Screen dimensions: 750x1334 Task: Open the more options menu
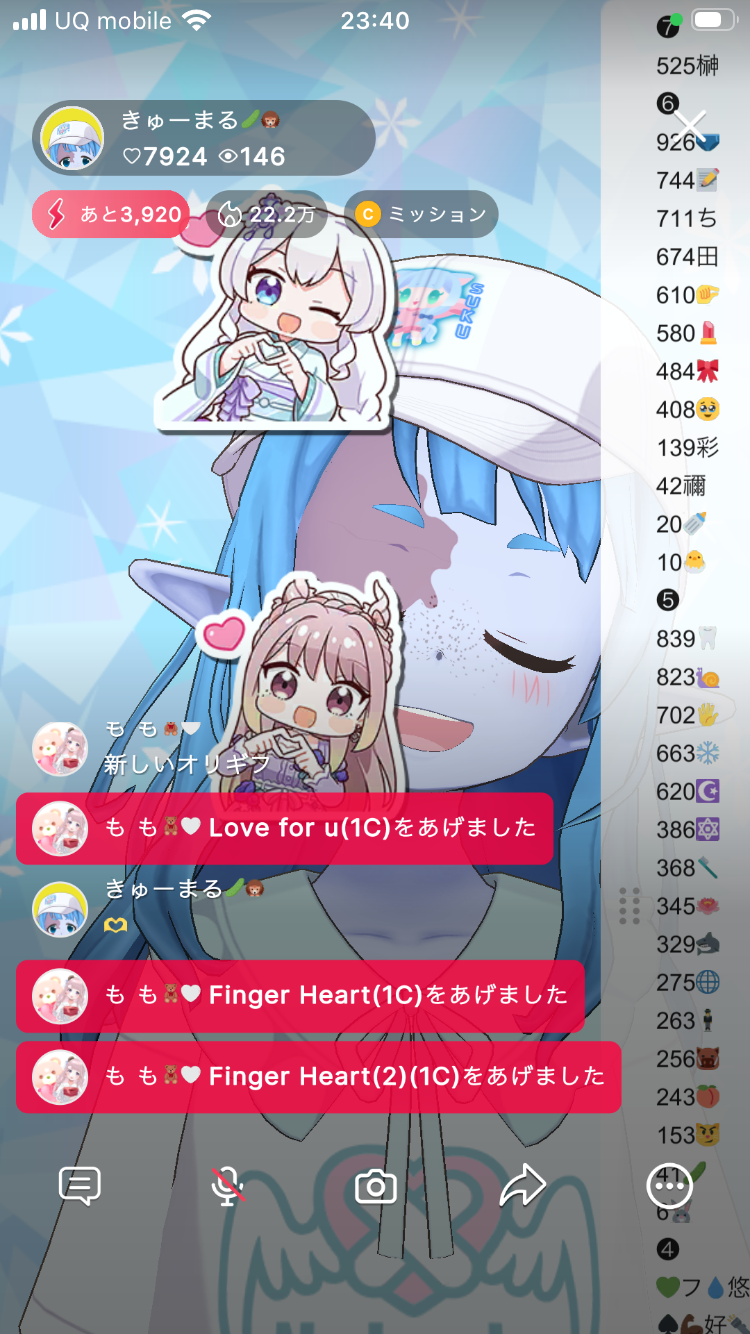point(668,1187)
